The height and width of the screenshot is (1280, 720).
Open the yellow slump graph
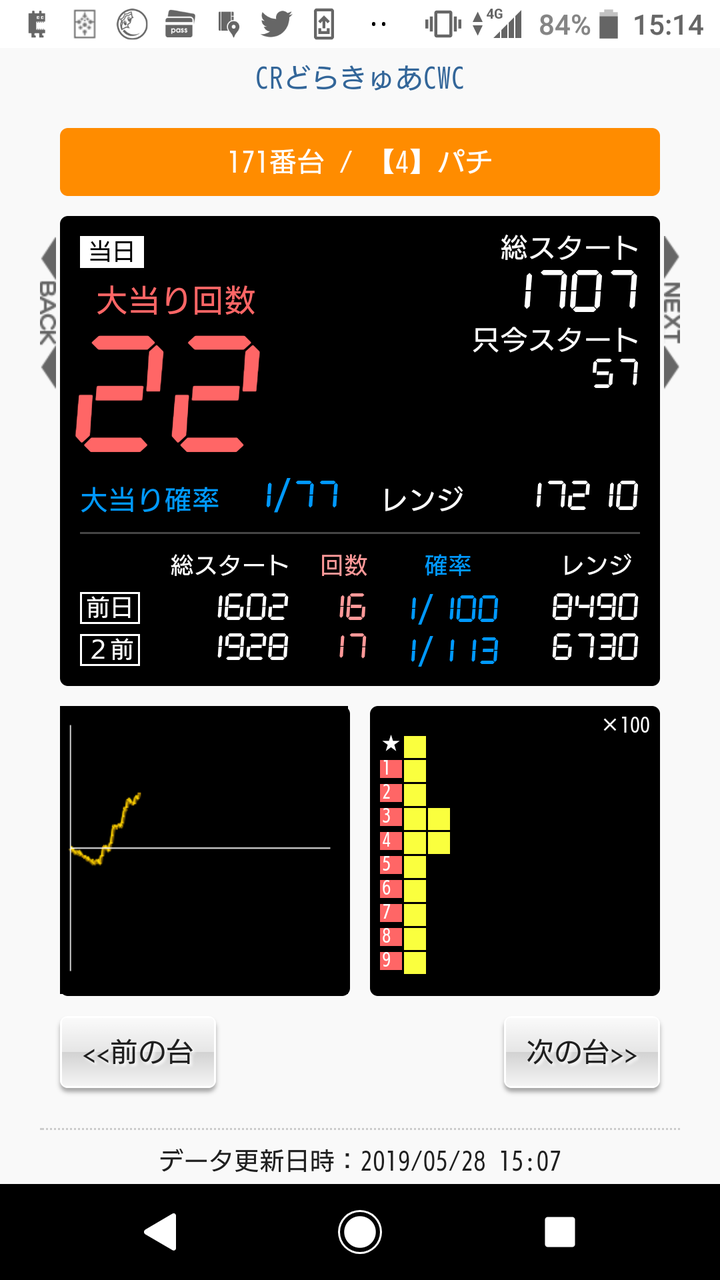click(x=205, y=851)
